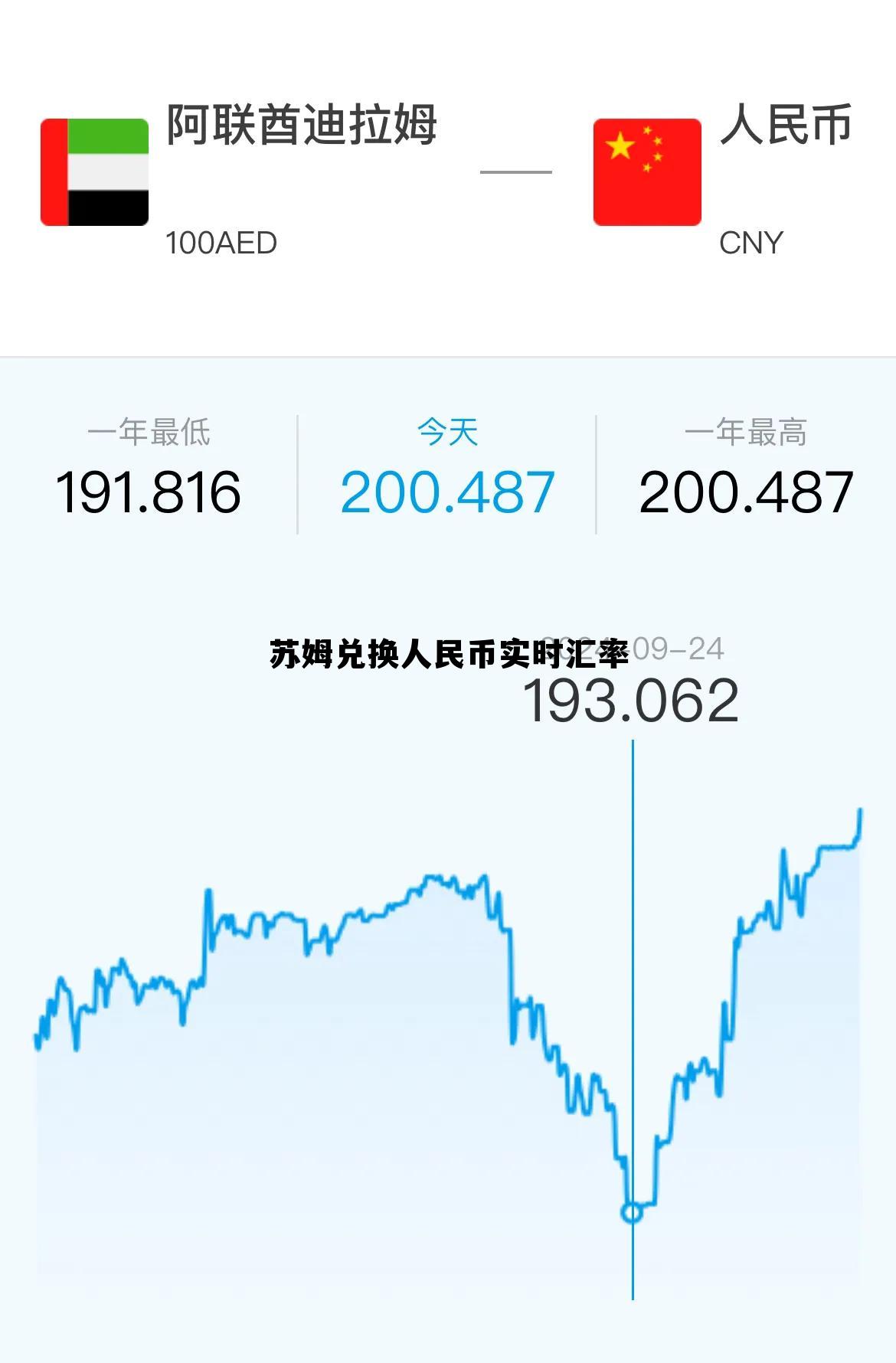Open currency picker via UAE flag
The image size is (896, 1363).
point(93,171)
